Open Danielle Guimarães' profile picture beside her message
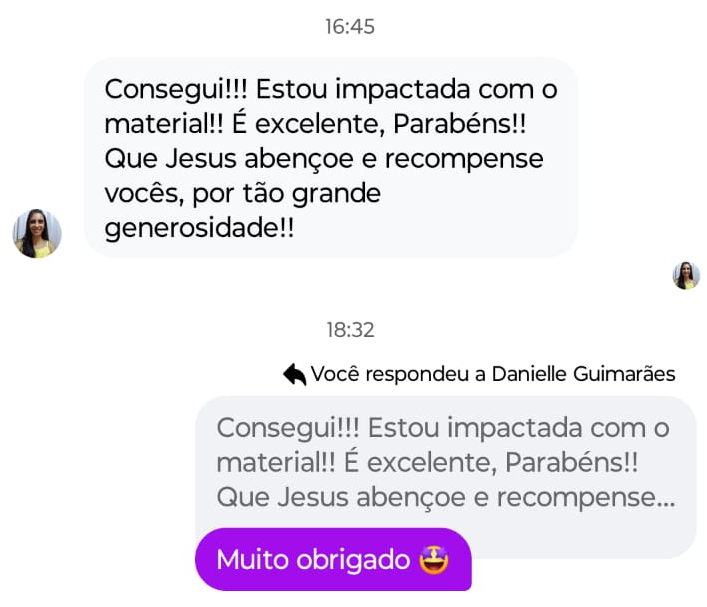The image size is (707, 607). click(x=37, y=233)
